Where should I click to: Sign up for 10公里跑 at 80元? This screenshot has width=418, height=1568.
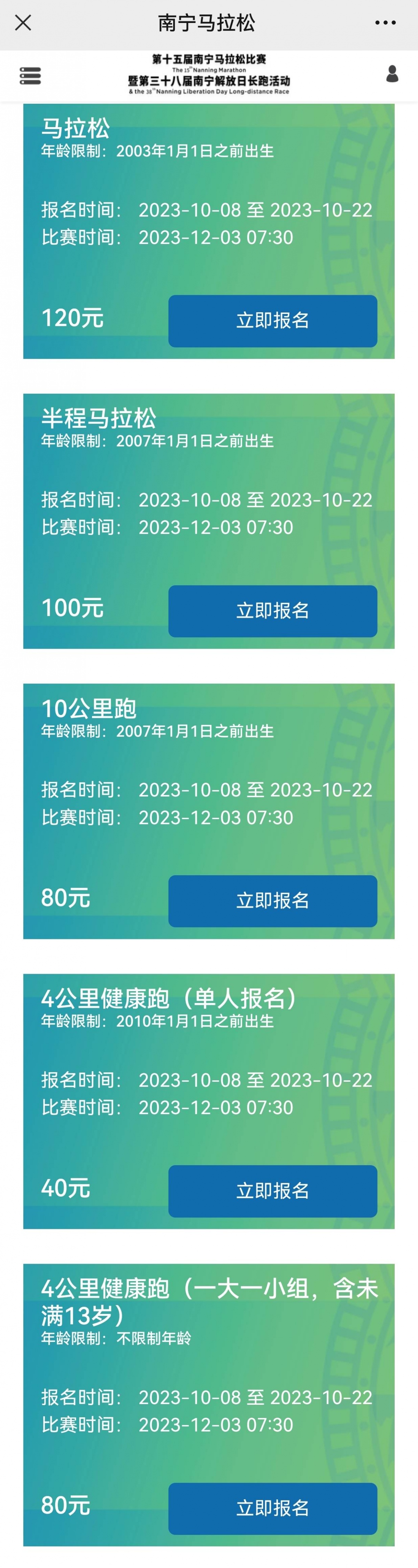click(272, 901)
